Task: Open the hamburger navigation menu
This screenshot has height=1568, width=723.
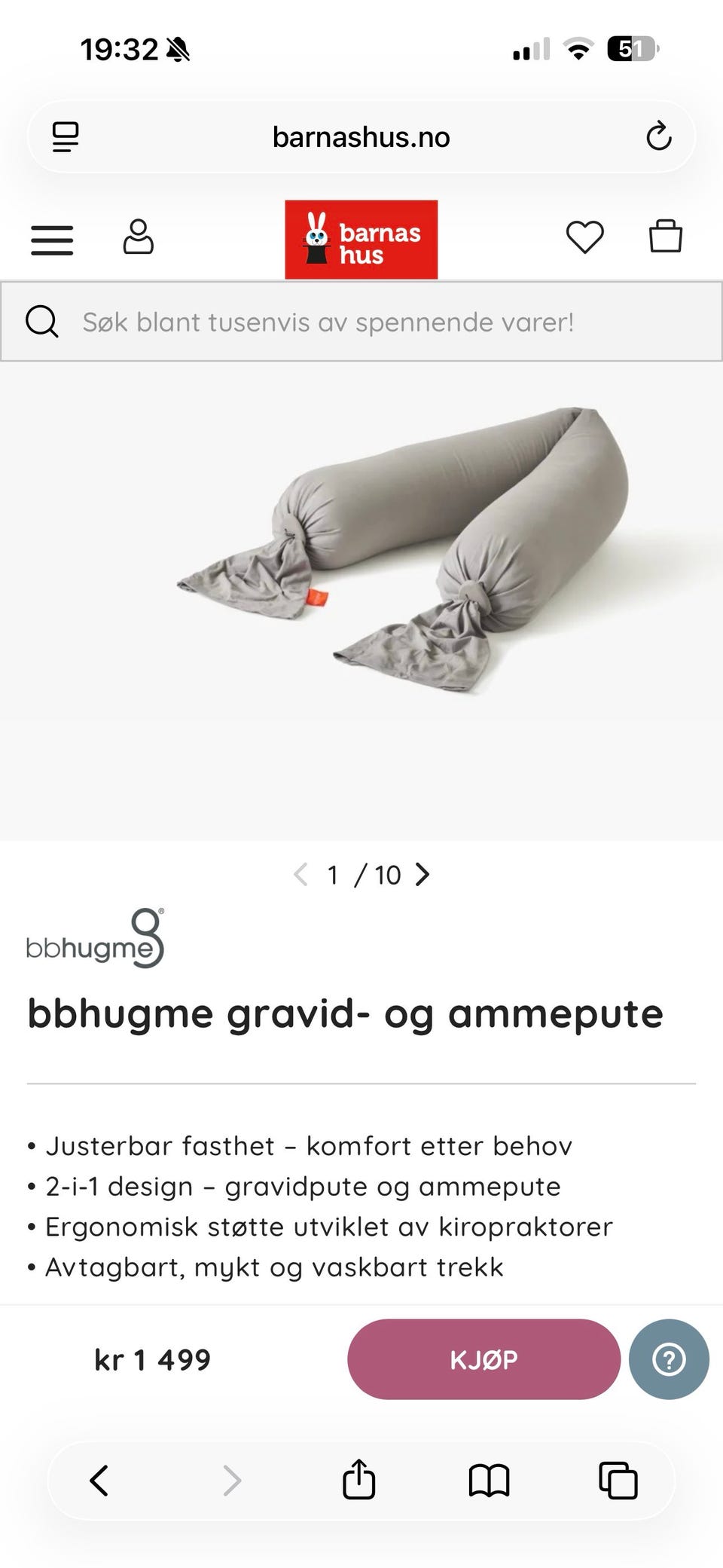Action: tap(51, 240)
